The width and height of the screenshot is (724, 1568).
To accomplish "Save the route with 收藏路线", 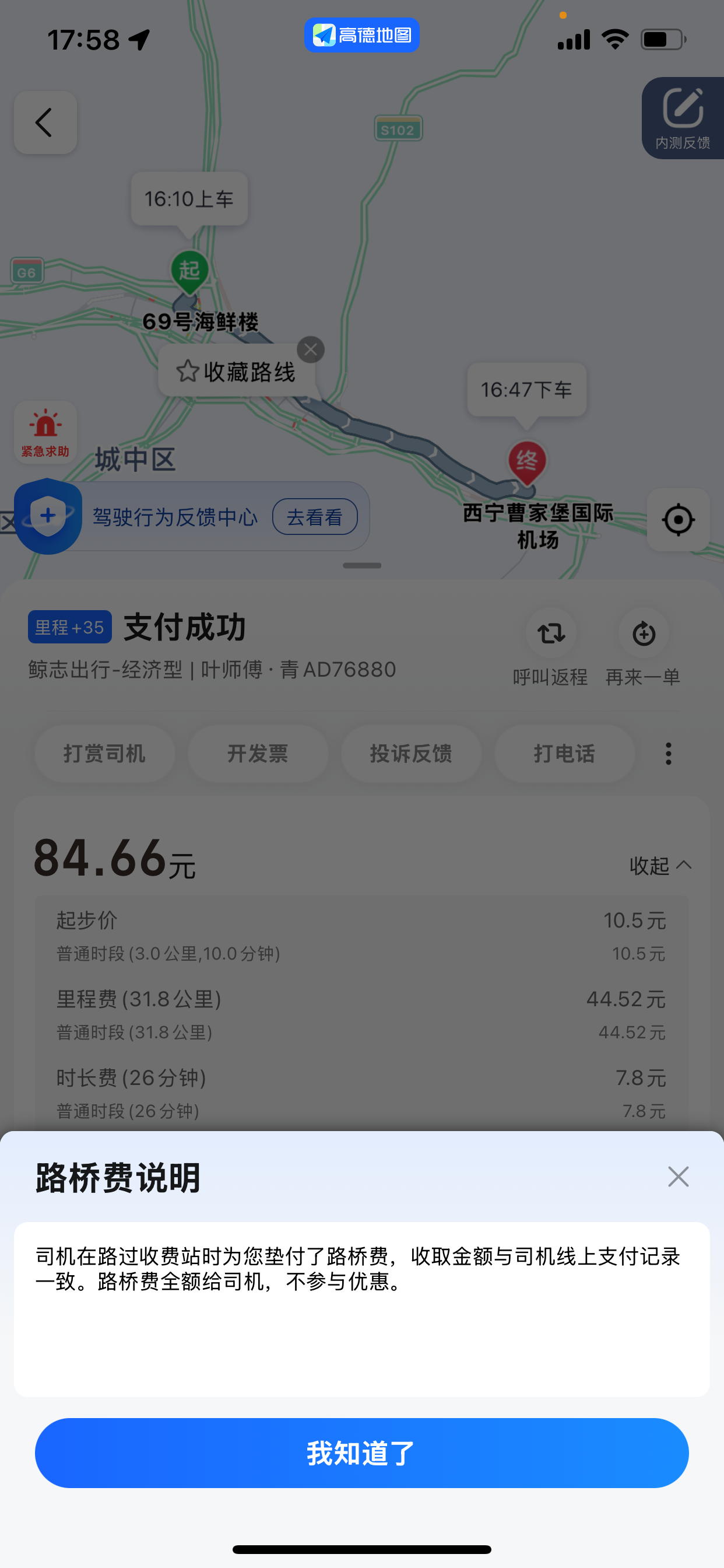I will pyautogui.click(x=236, y=372).
